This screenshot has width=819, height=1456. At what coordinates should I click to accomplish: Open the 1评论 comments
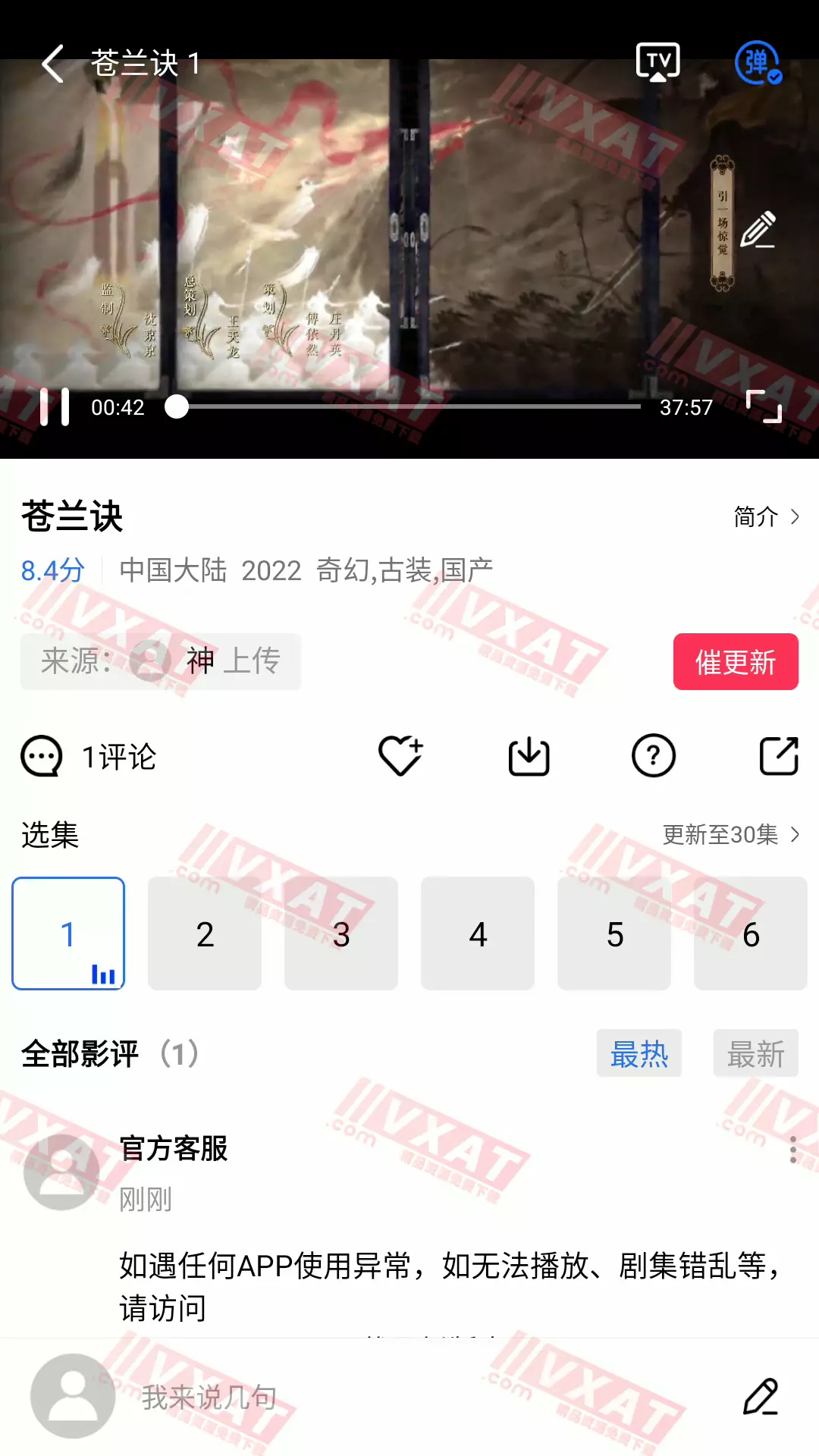coord(89,757)
